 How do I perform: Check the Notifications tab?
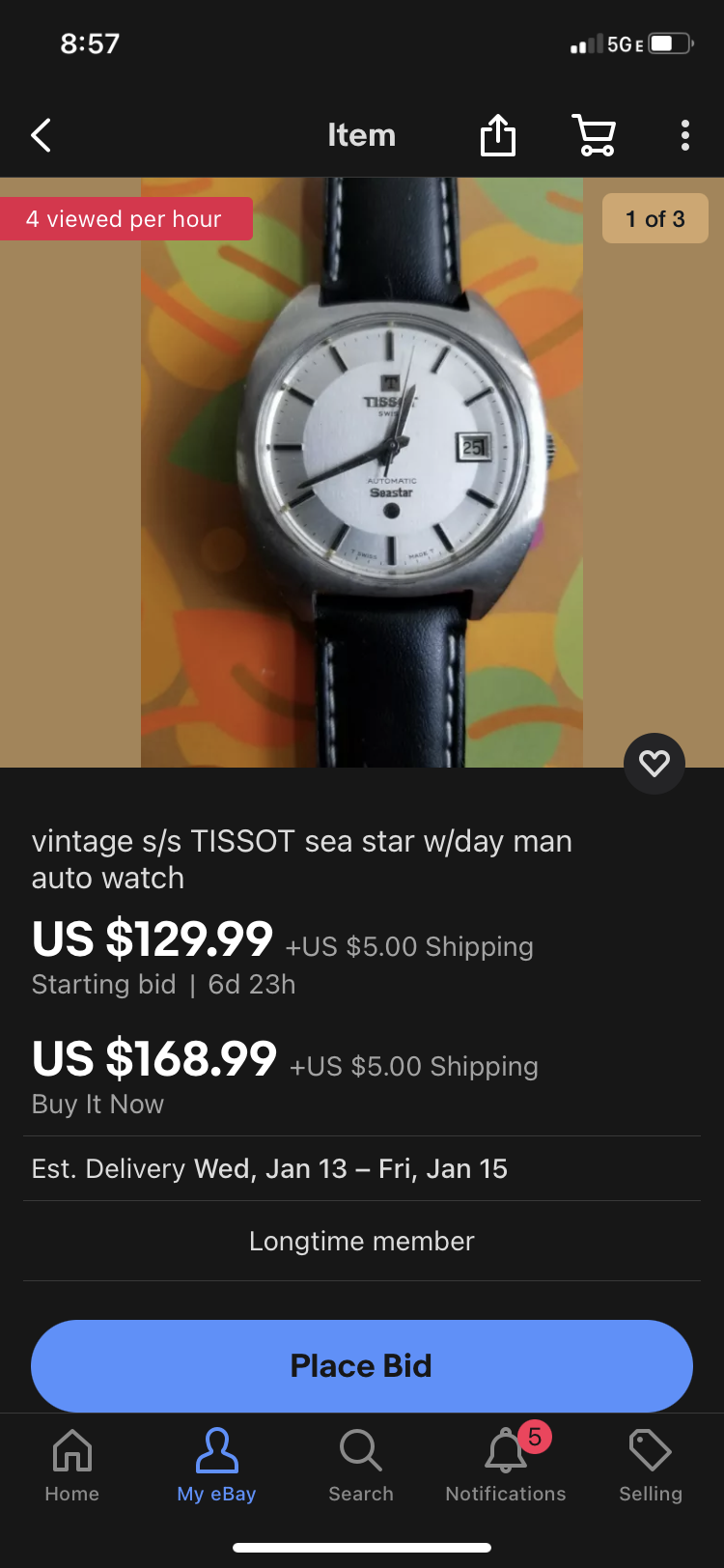(x=506, y=1465)
